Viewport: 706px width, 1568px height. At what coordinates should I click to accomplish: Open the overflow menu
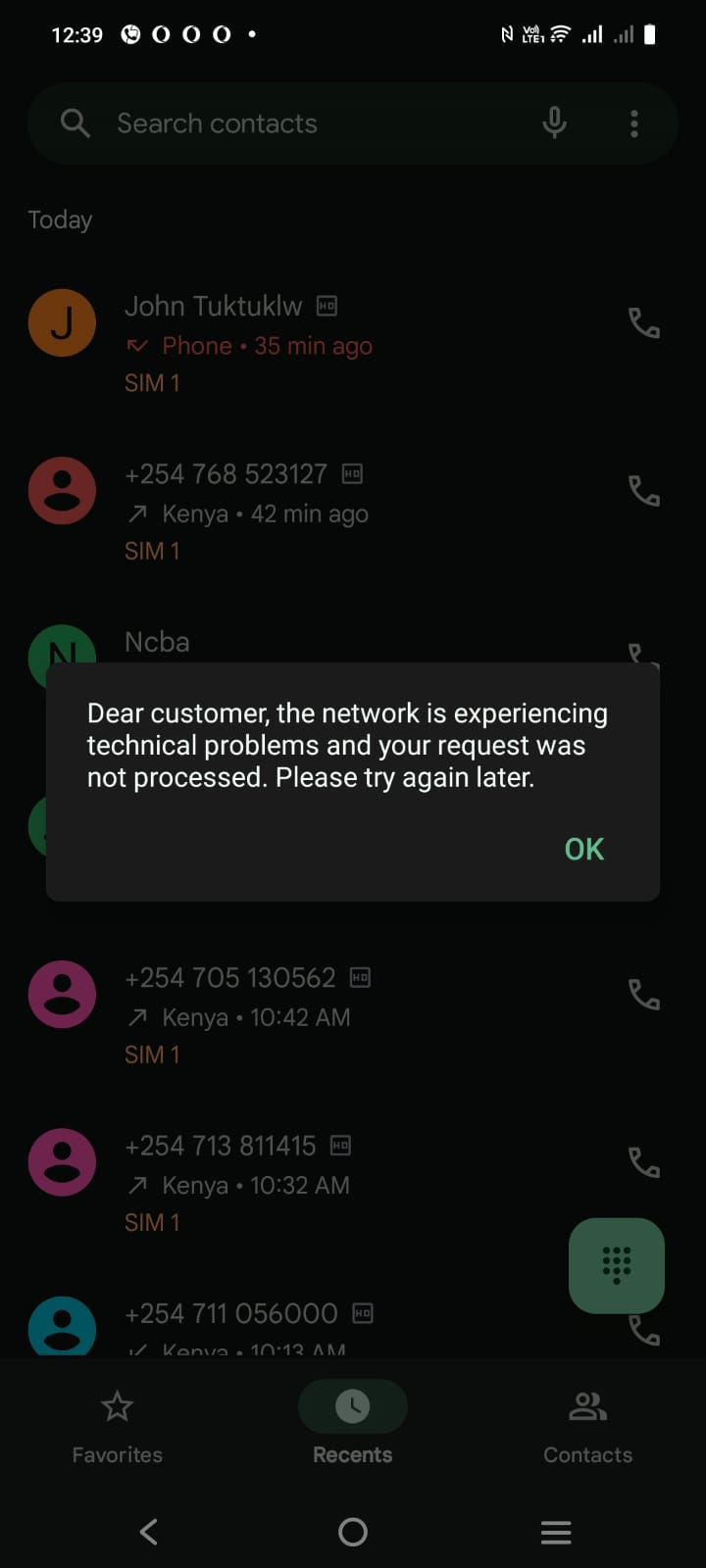[634, 123]
